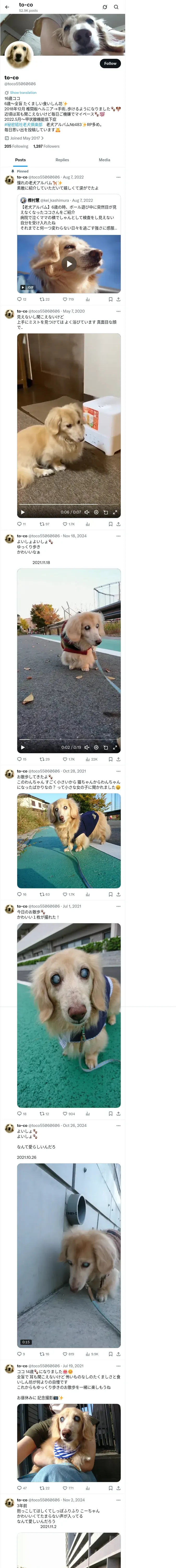The height and width of the screenshot is (1568, 176).
Task: Open the 1,287 Followers list
Action: pos(47,146)
